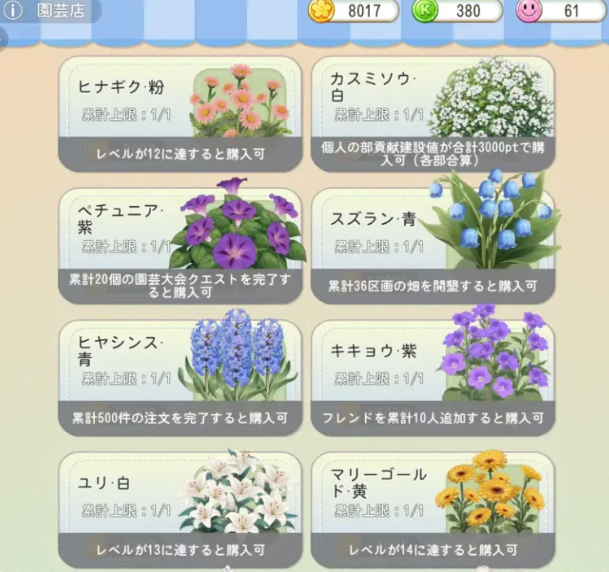Open the 園芸店 info icon
609x572 pixels.
(x=14, y=12)
